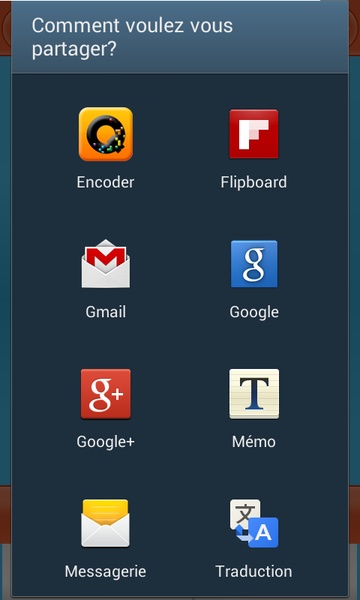
Task: Tap the Traduction app icon
Action: [254, 523]
